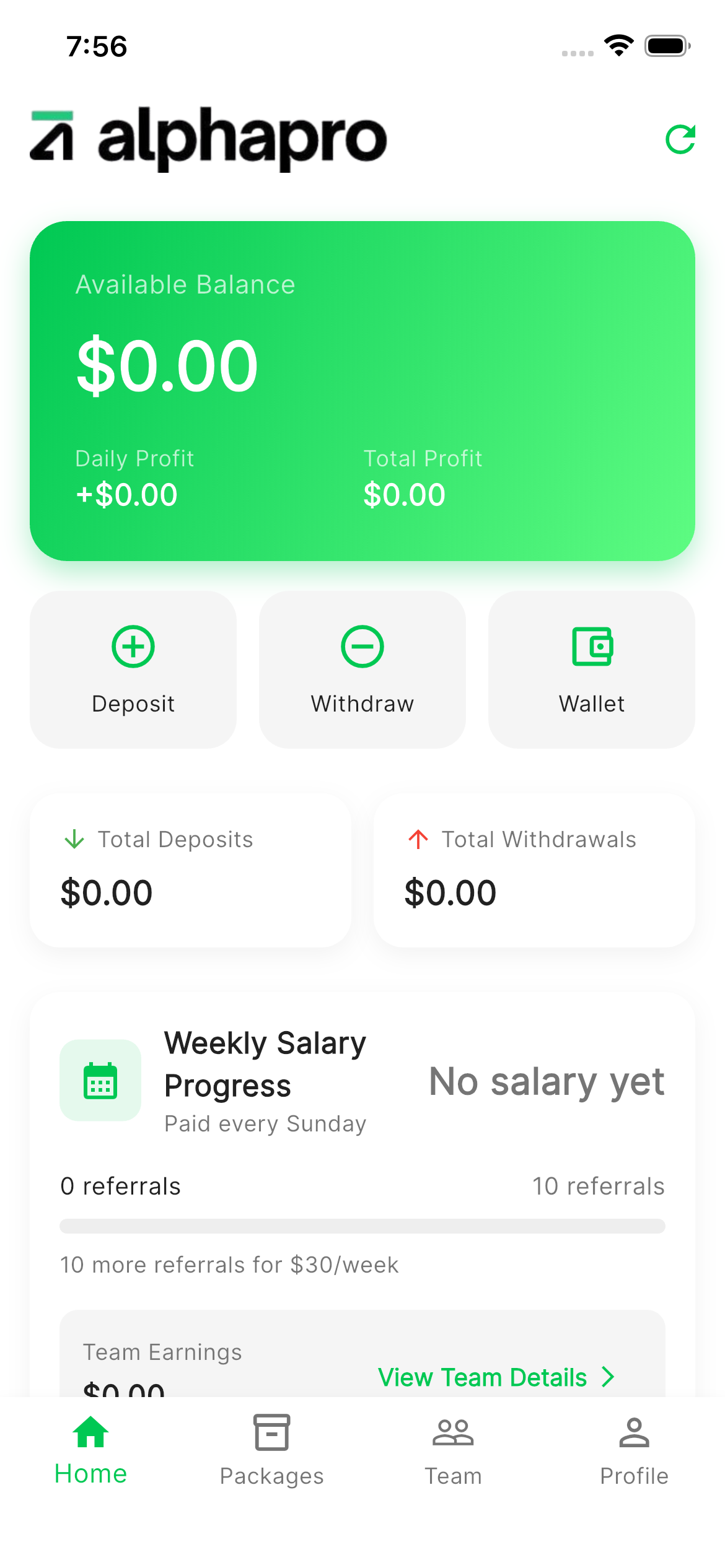Expand View Team Details chevron

608,1377
